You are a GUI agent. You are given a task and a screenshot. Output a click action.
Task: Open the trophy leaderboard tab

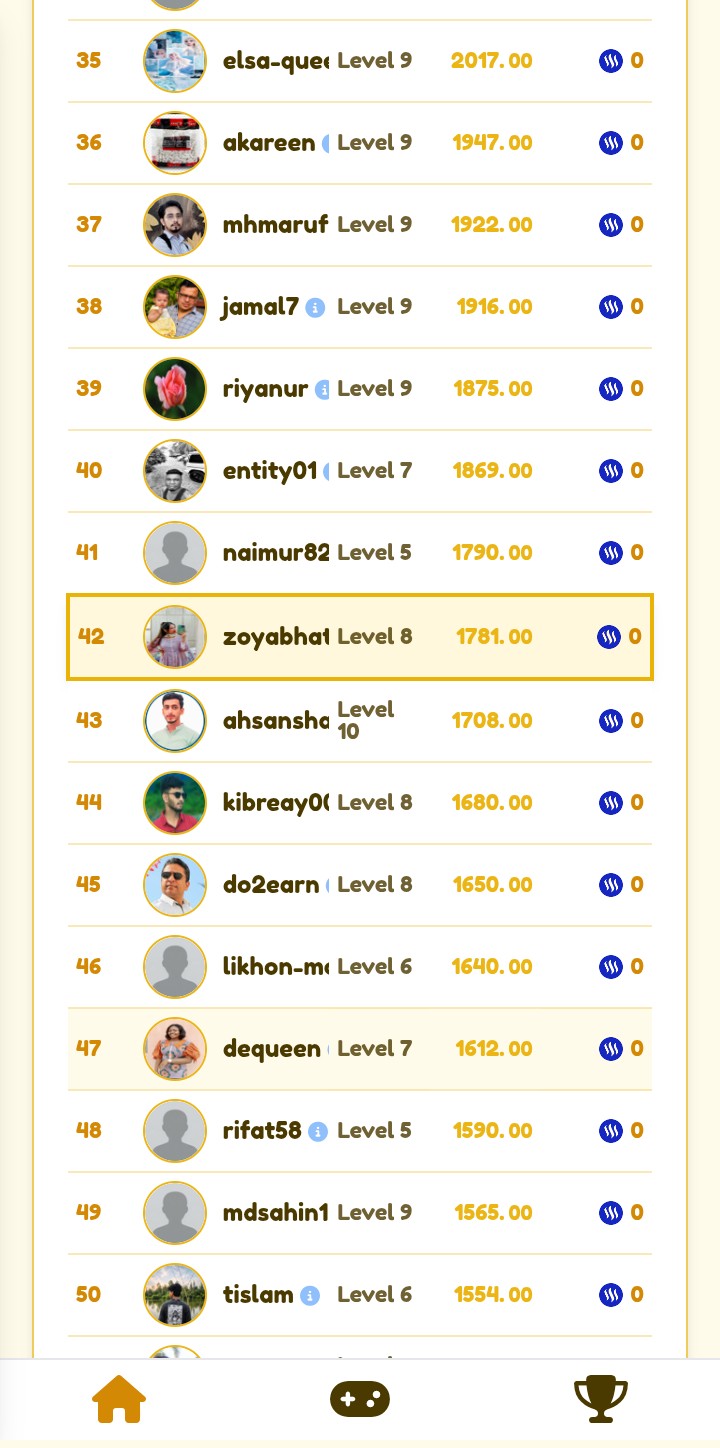601,1400
